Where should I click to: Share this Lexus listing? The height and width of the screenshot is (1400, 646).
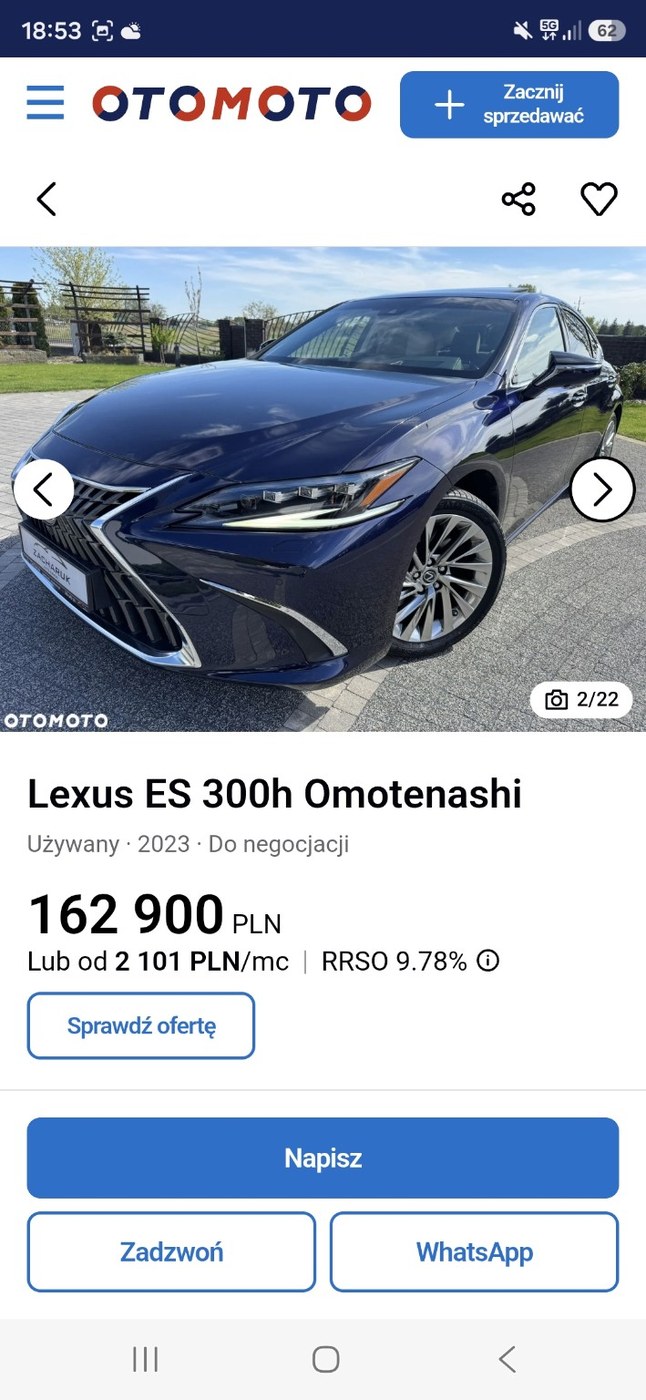click(x=518, y=199)
